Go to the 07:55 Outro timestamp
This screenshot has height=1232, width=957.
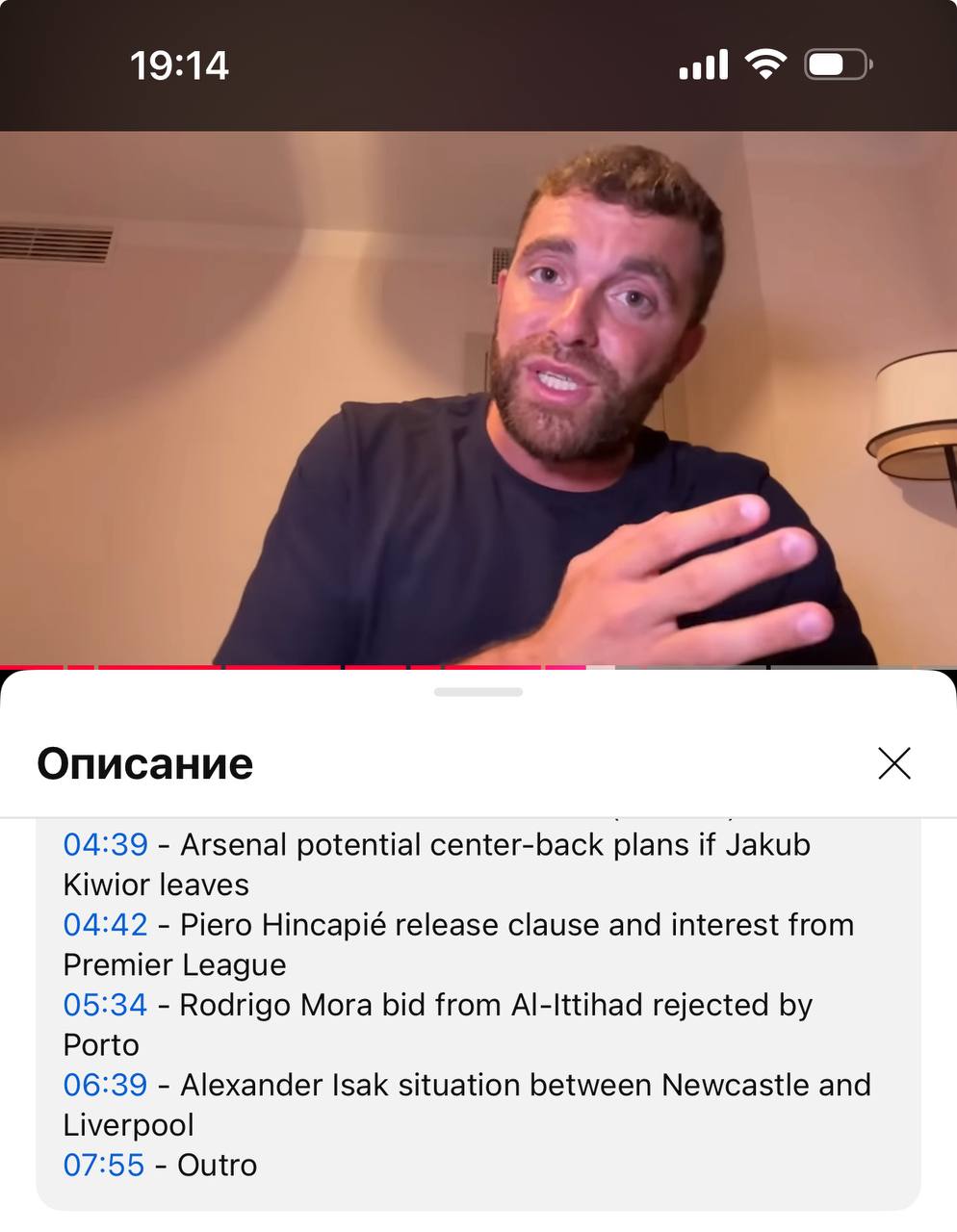(103, 1165)
